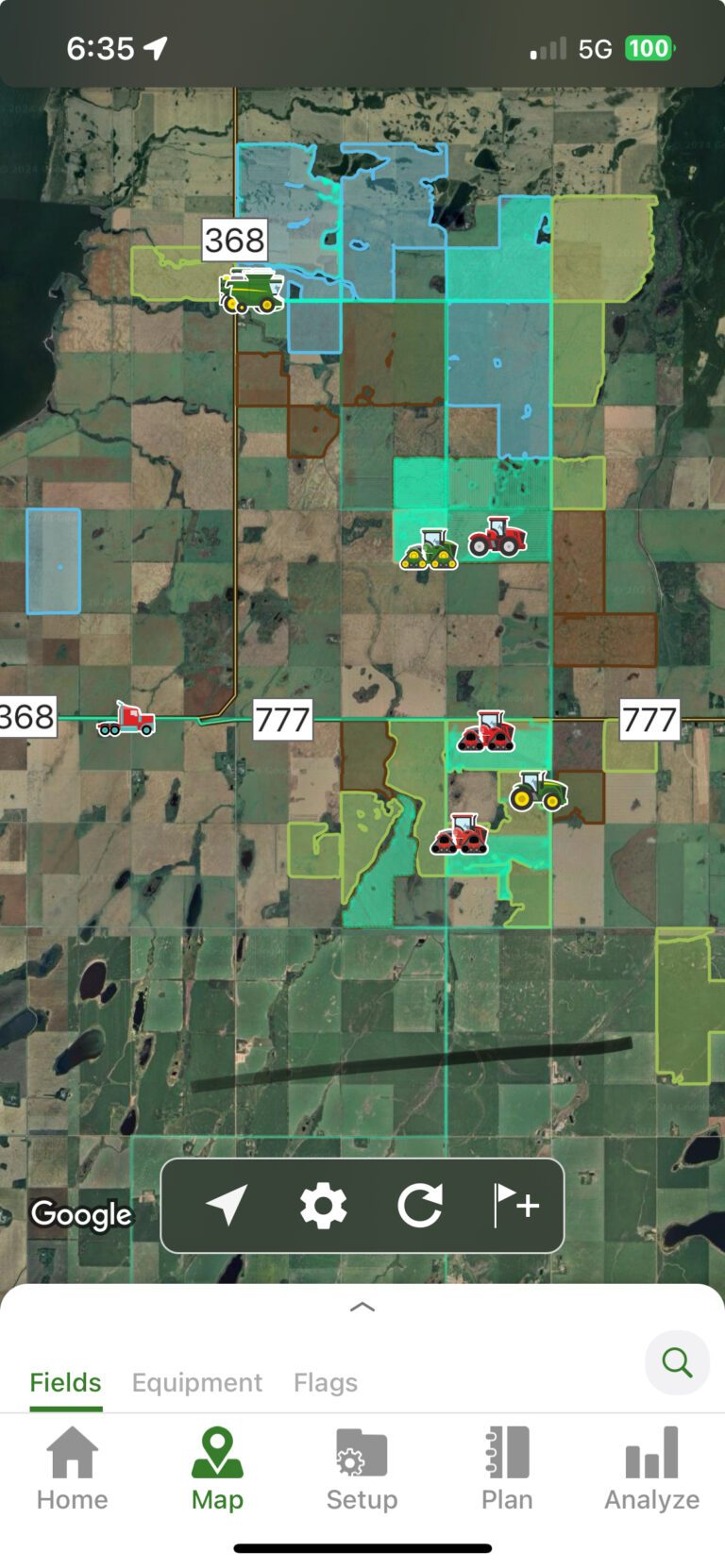Open the search magnifier icon
Viewport: 725px width, 1568px height.
(x=677, y=1361)
